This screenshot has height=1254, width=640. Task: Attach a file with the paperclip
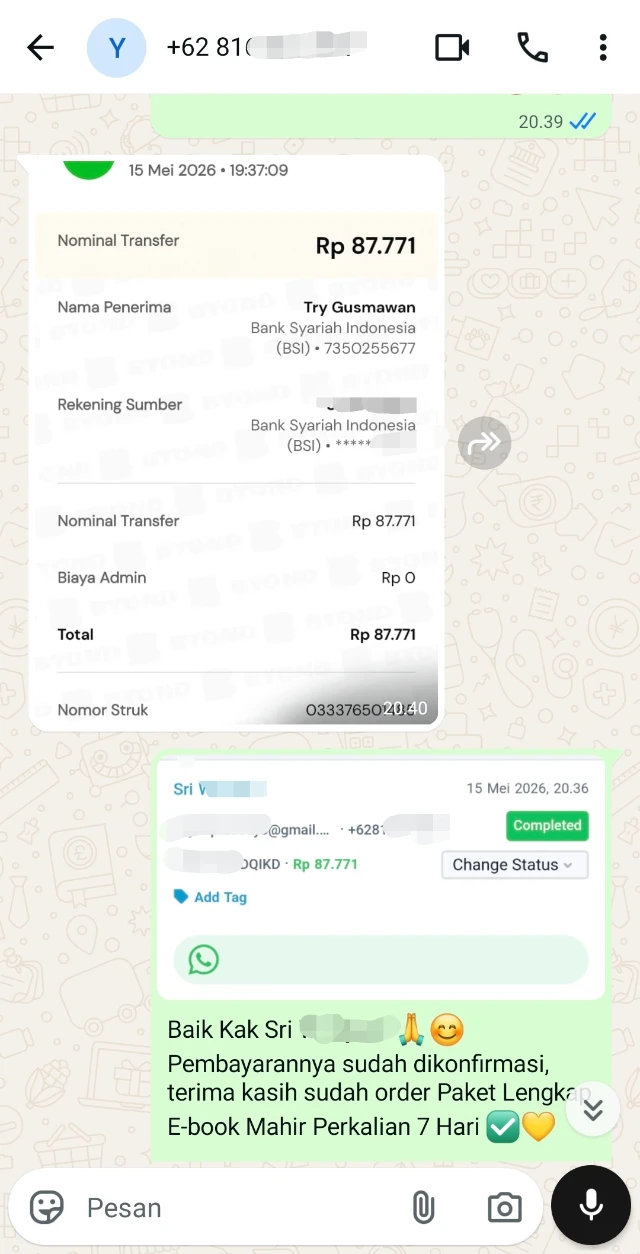(x=423, y=1208)
